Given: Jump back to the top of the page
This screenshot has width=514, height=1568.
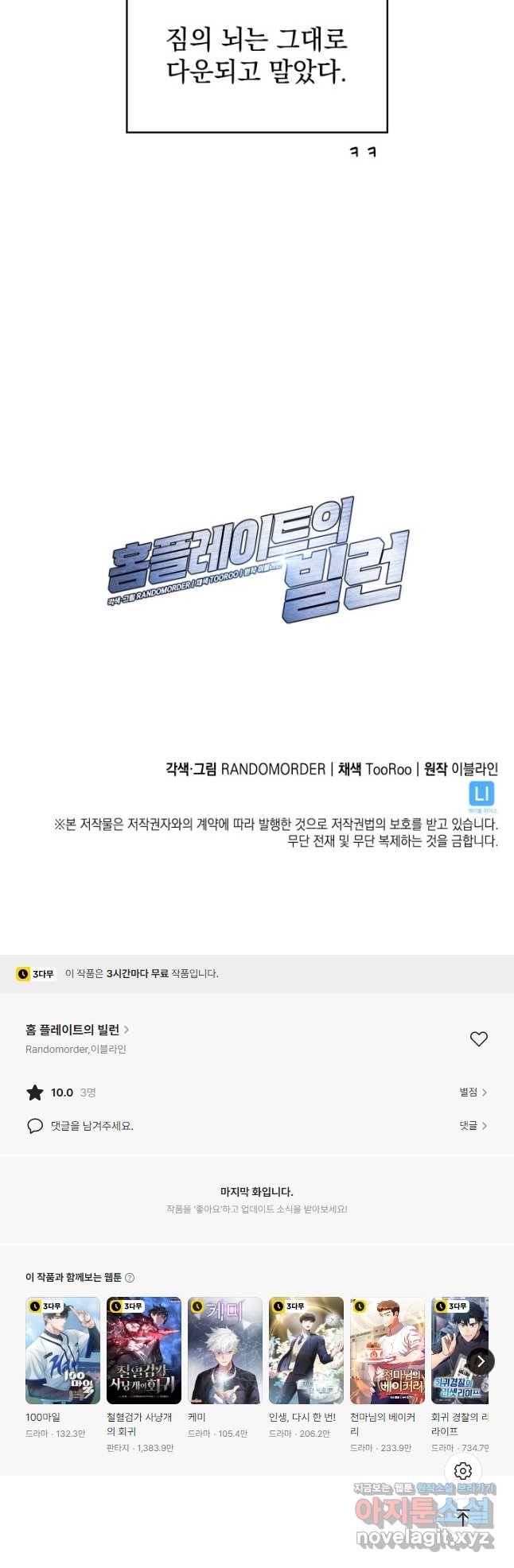Looking at the screenshot, I should click(x=463, y=1517).
